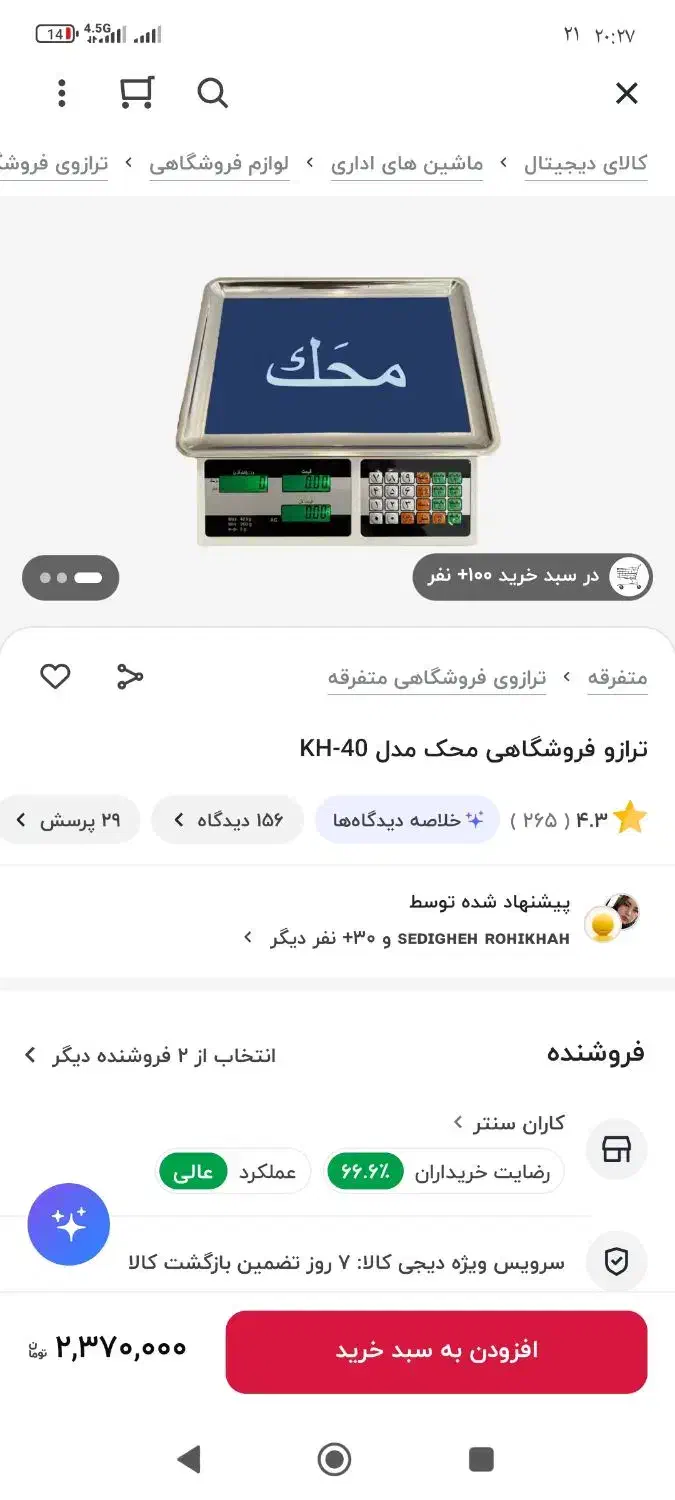Open the لوازم فروشگاهی breadcrumb

point(219,164)
